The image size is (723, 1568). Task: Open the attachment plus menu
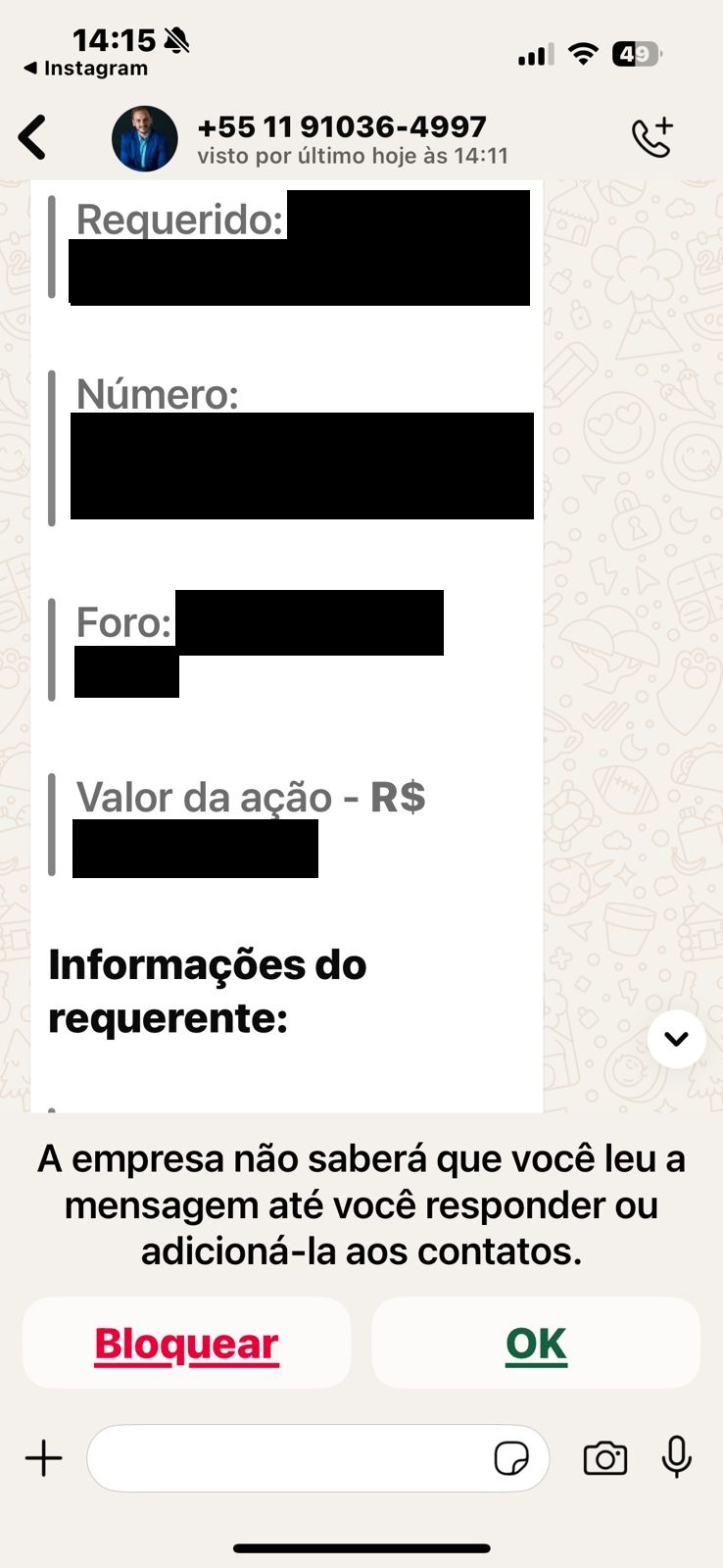[x=43, y=1458]
